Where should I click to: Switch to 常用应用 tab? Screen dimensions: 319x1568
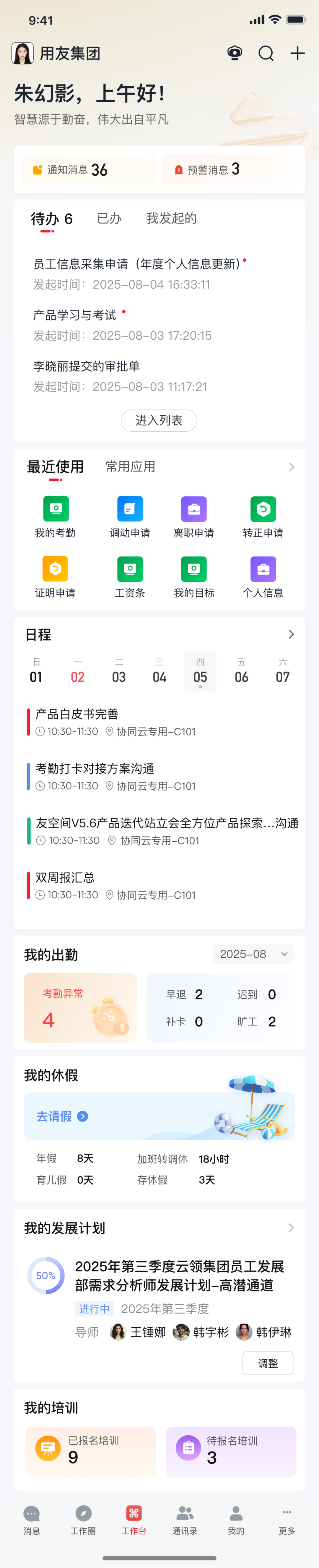pos(130,467)
